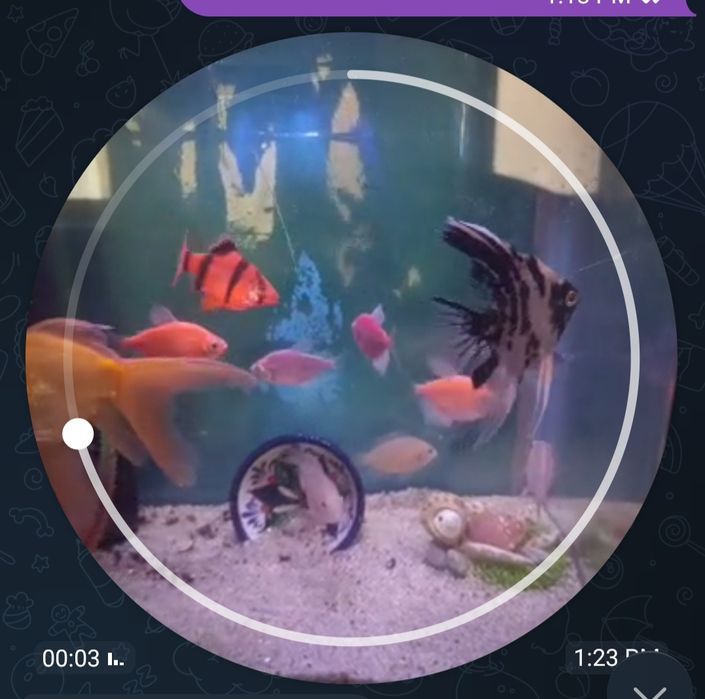Tap the scrubber handle on the circular progress ring
Viewport: 705px width, 699px height.
pos(78,434)
